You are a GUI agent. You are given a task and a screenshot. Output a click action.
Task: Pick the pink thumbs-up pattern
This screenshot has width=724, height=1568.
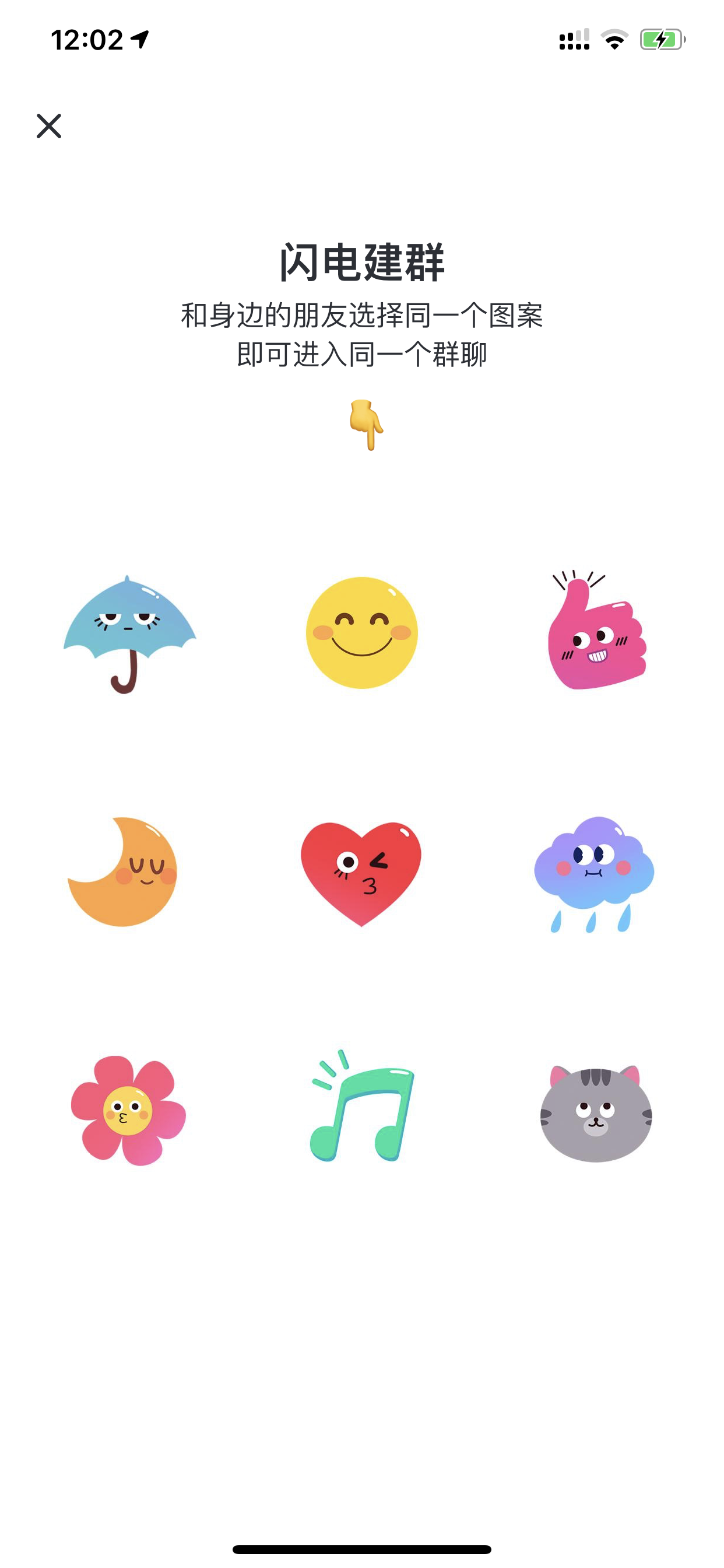[596, 630]
